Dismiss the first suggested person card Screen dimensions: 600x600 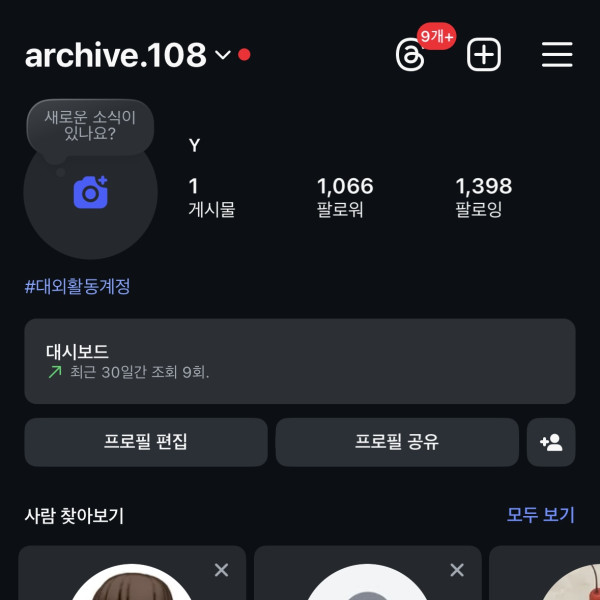(x=221, y=570)
